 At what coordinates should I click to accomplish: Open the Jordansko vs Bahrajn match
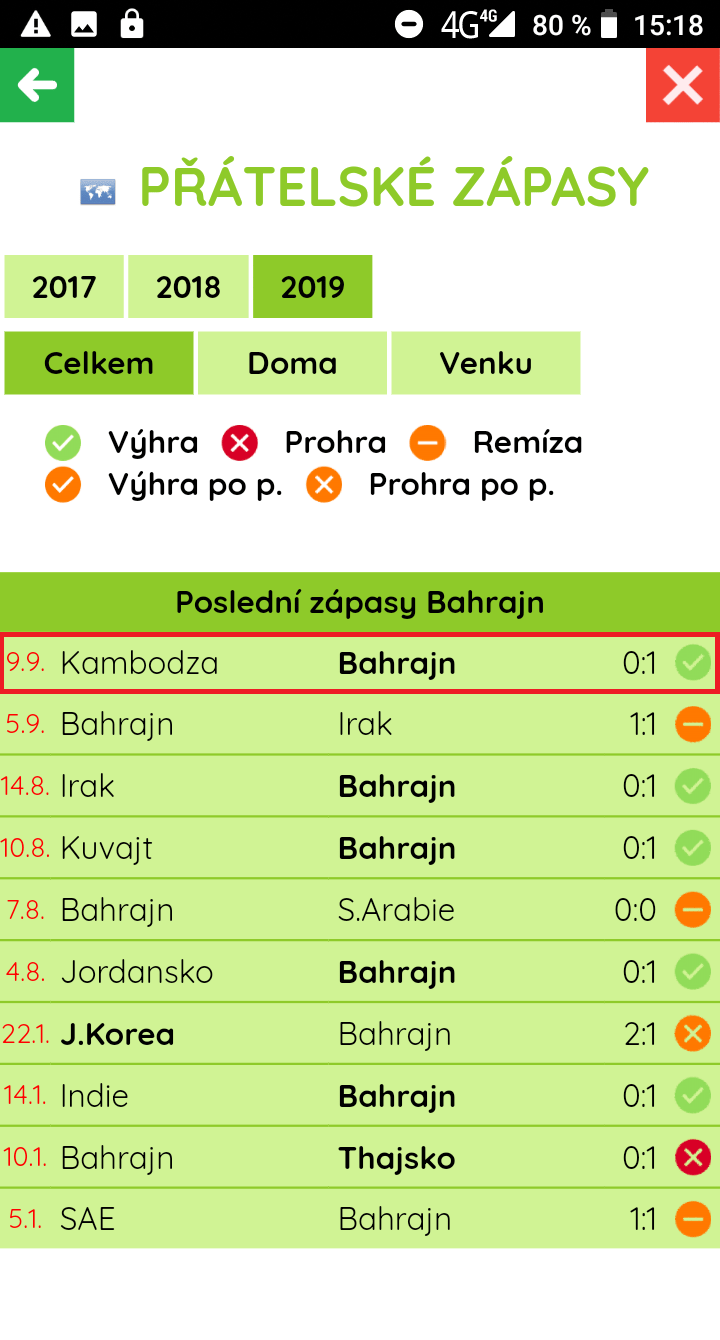(x=360, y=972)
